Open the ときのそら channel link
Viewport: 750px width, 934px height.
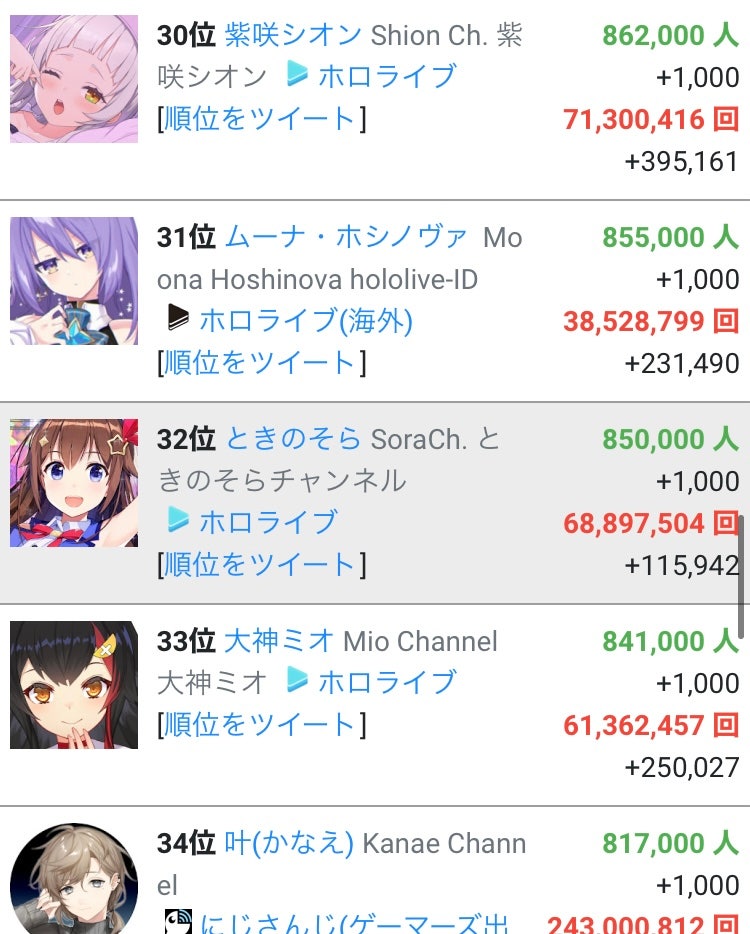click(x=292, y=439)
